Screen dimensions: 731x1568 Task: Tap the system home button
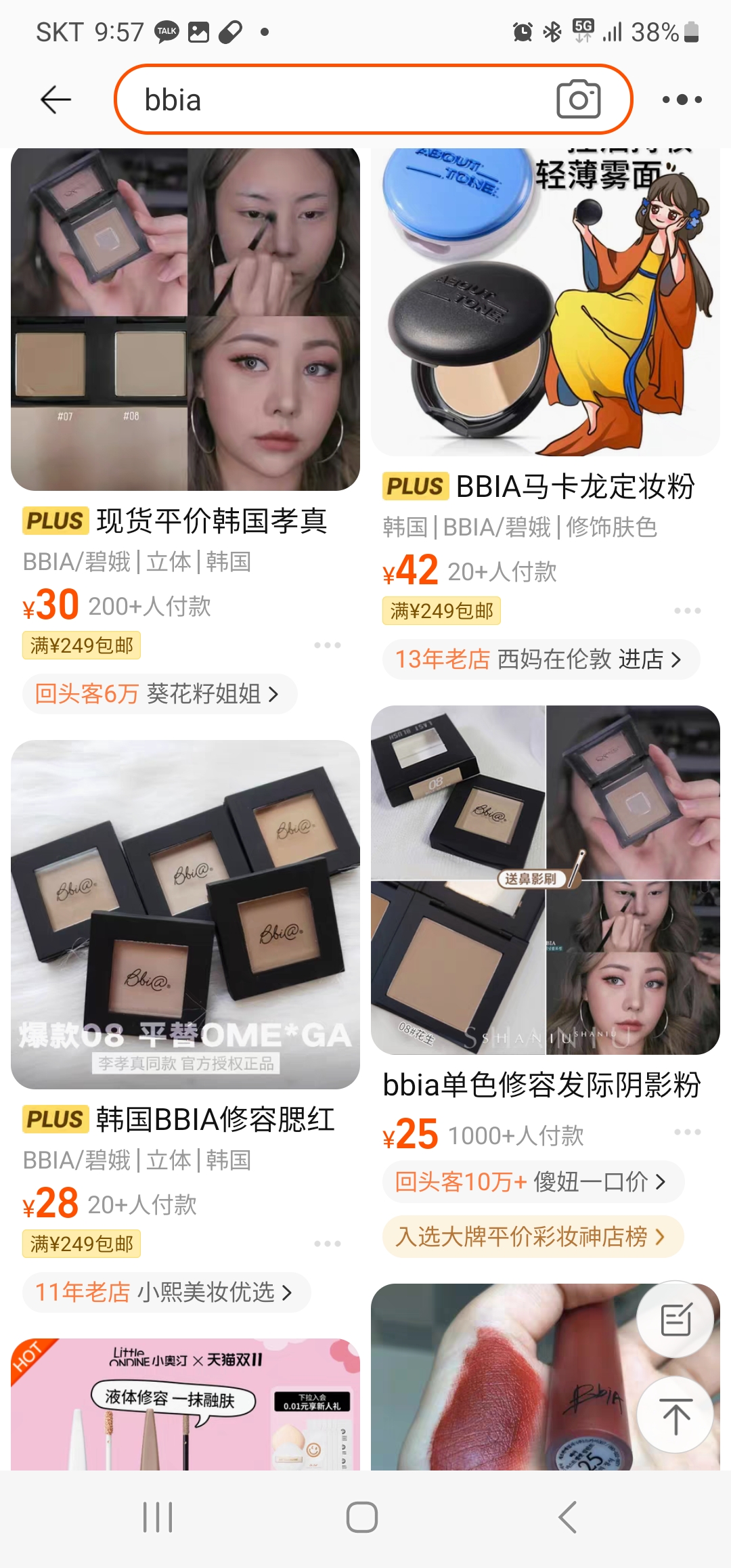tap(362, 1517)
